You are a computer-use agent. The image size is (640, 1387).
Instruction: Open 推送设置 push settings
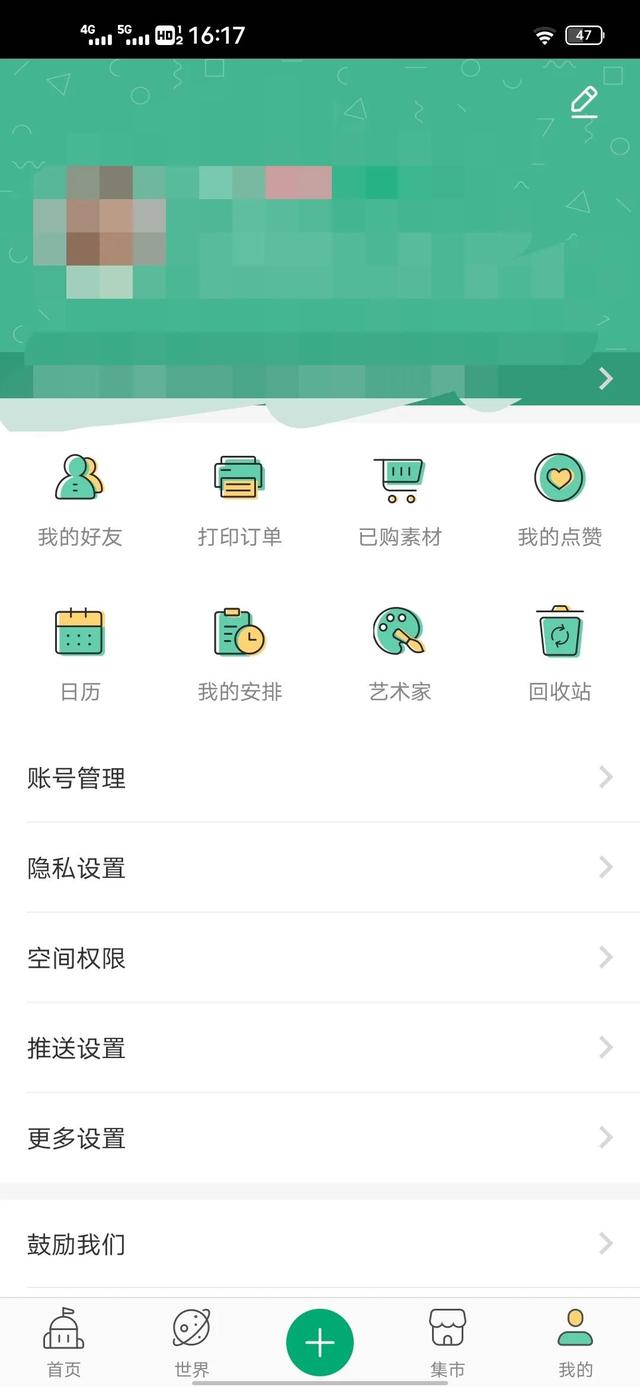(320, 1048)
